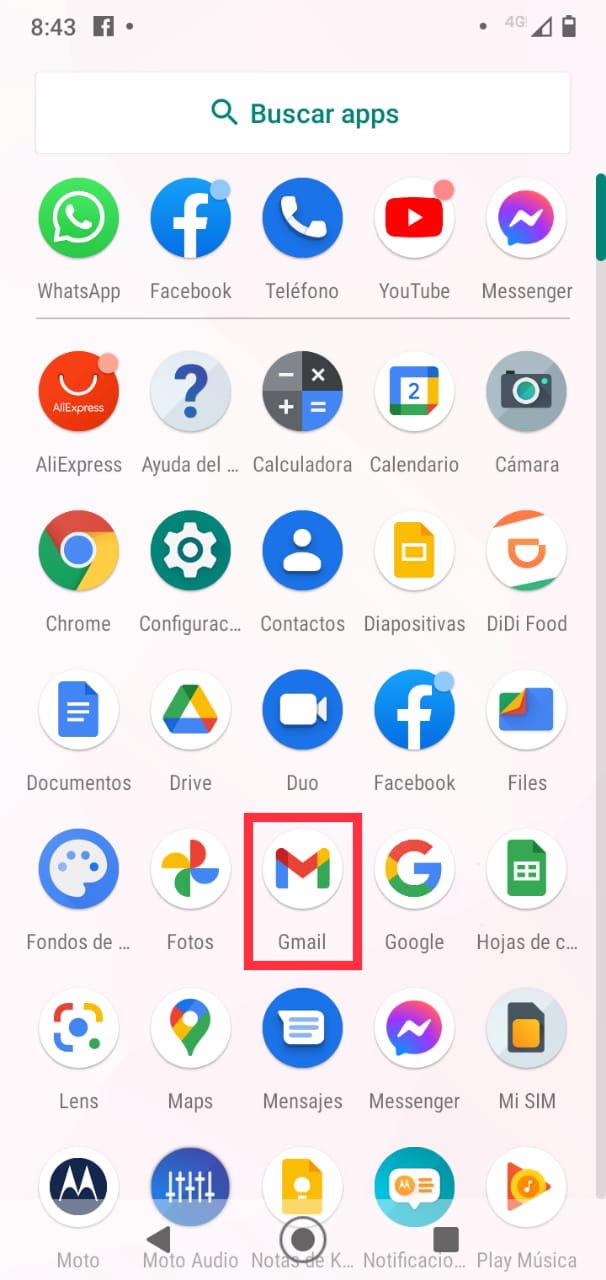Launch DiDi Food
The height and width of the screenshot is (1280, 606).
(x=526, y=551)
